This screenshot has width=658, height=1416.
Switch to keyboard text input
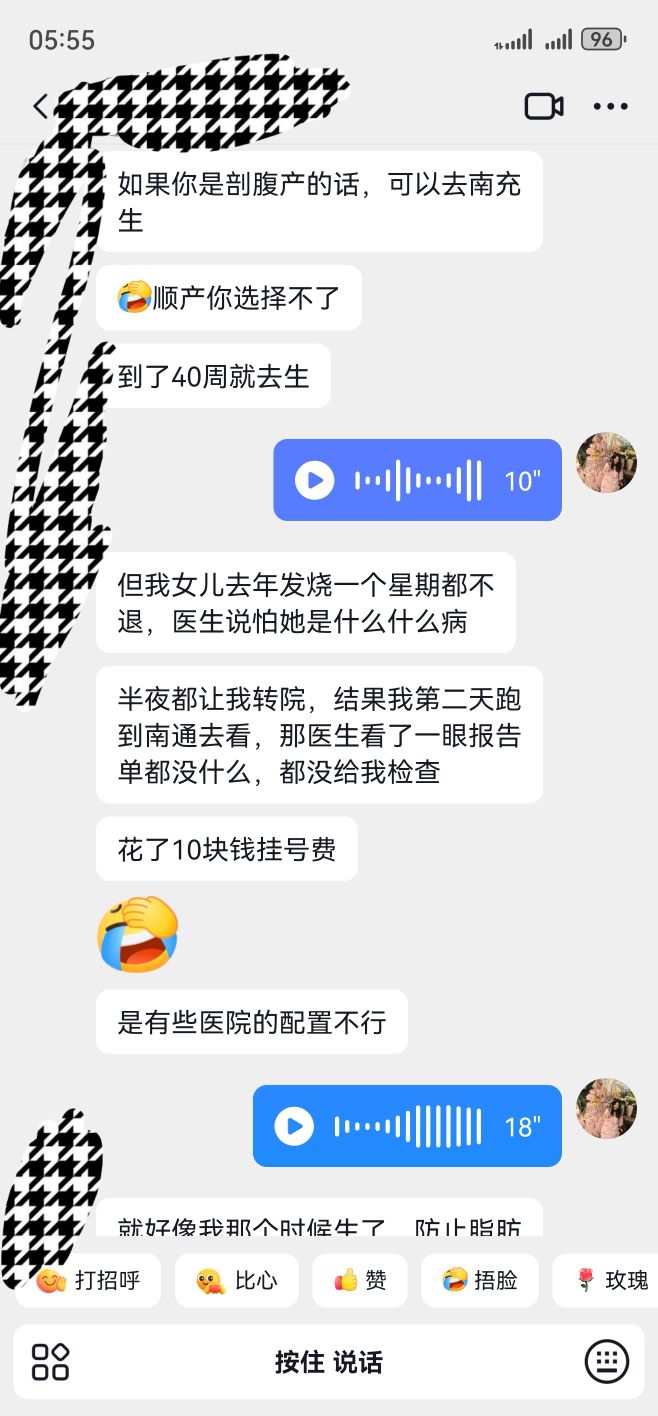[607, 1362]
